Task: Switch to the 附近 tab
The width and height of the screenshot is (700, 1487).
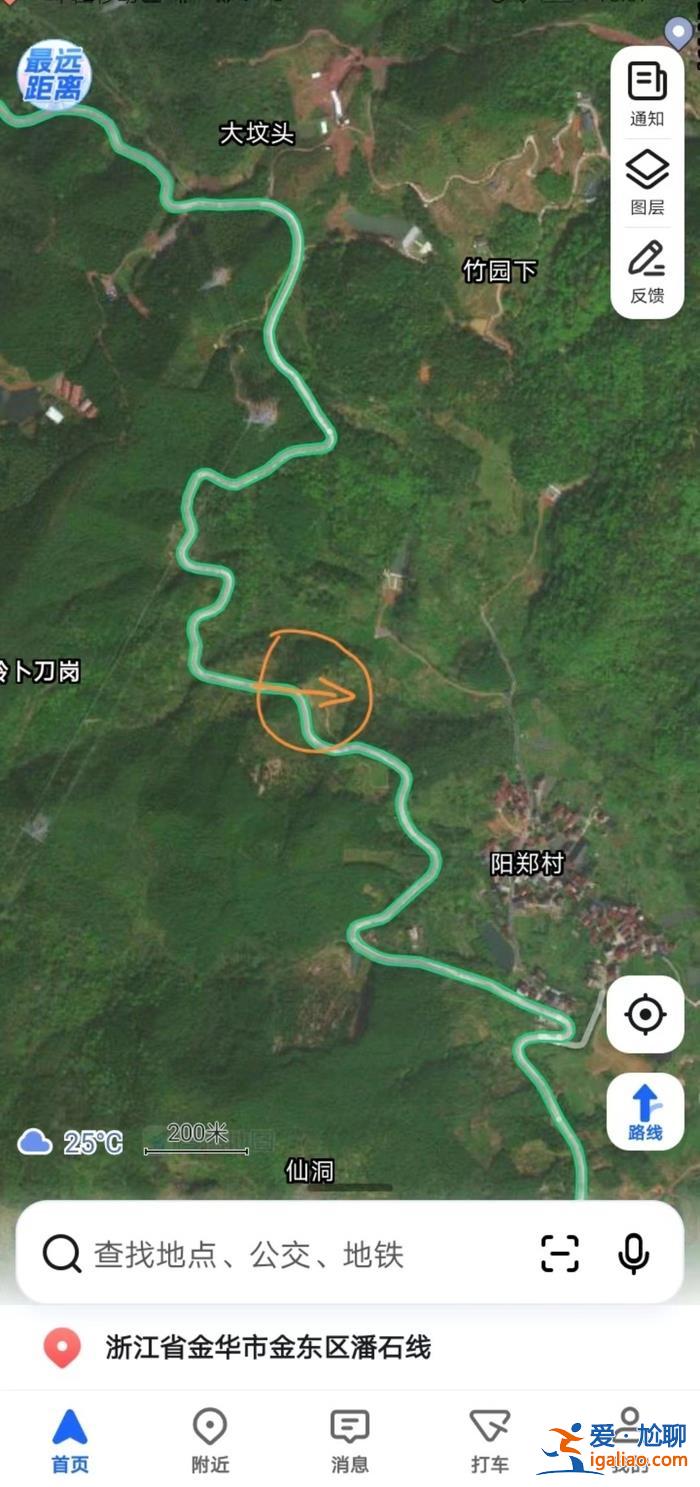Action: click(210, 1441)
